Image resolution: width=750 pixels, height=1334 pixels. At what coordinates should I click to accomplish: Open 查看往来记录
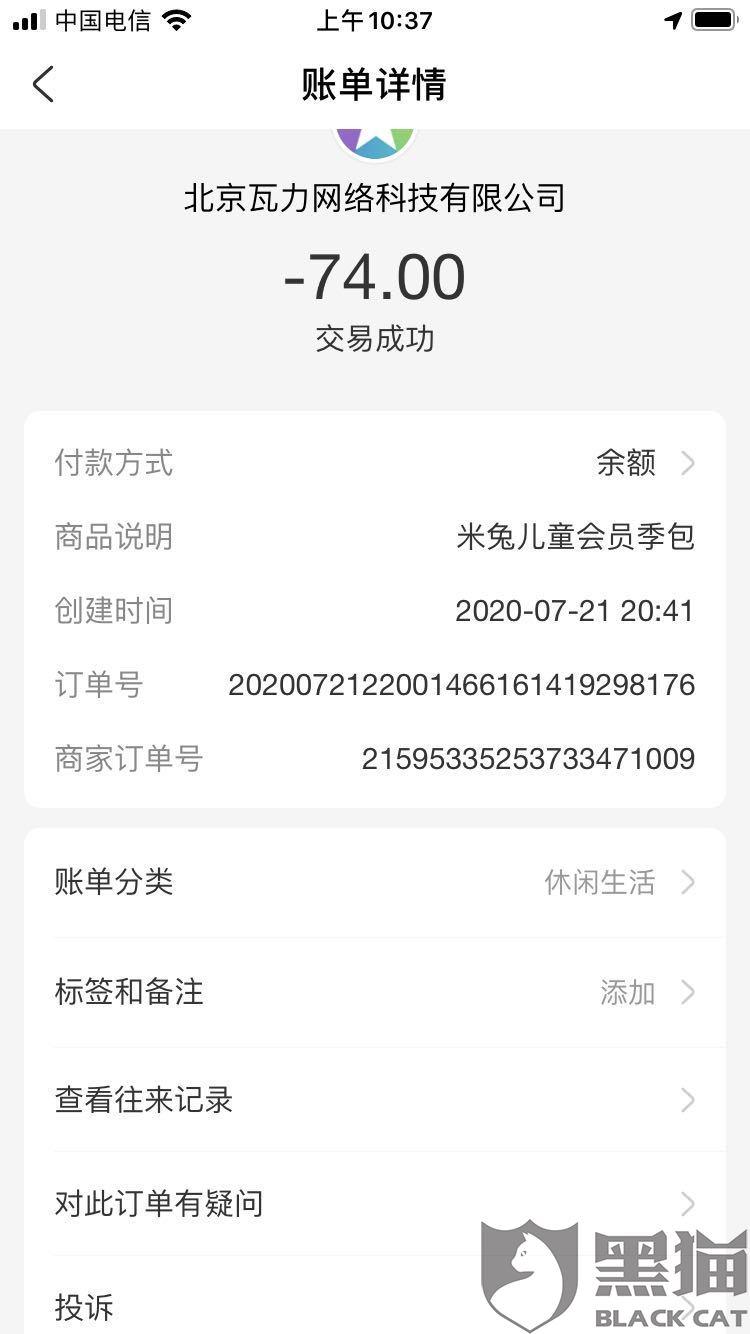tap(375, 1100)
